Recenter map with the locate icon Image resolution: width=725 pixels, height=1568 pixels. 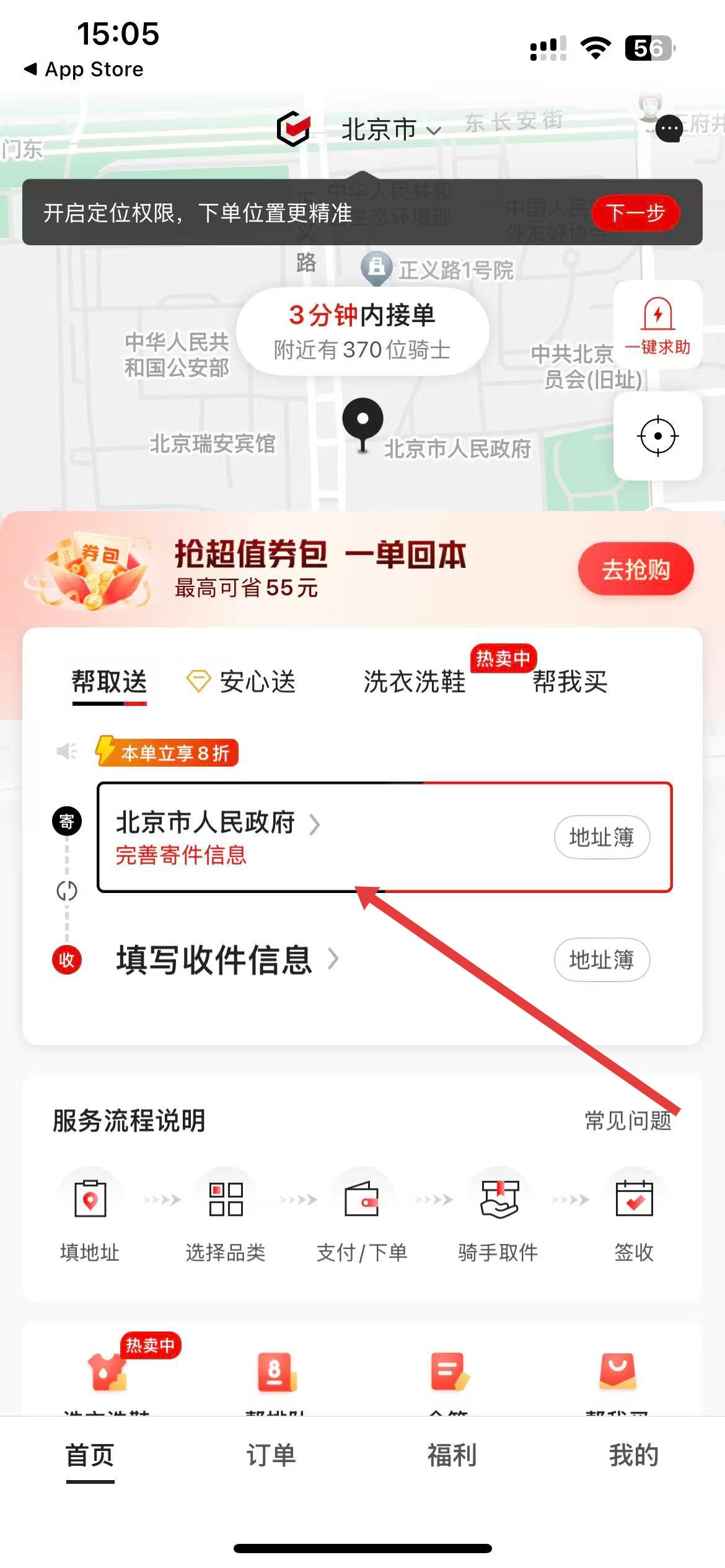point(657,436)
